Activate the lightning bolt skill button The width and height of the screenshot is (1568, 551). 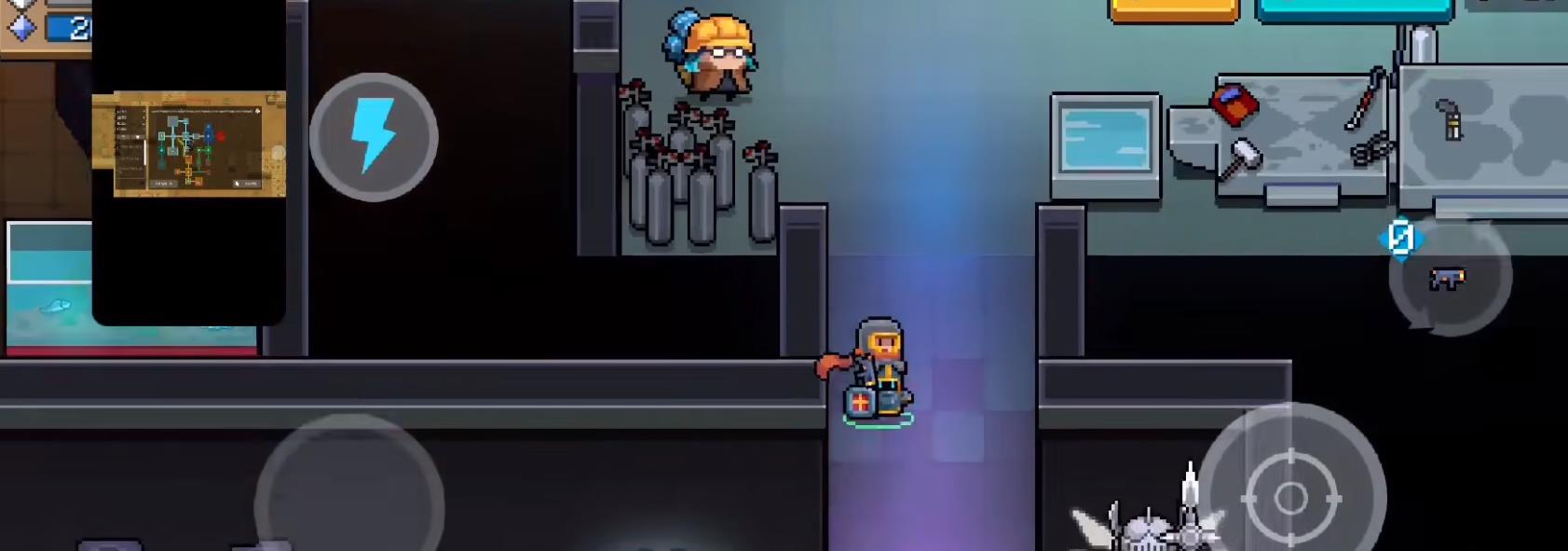[x=374, y=136]
